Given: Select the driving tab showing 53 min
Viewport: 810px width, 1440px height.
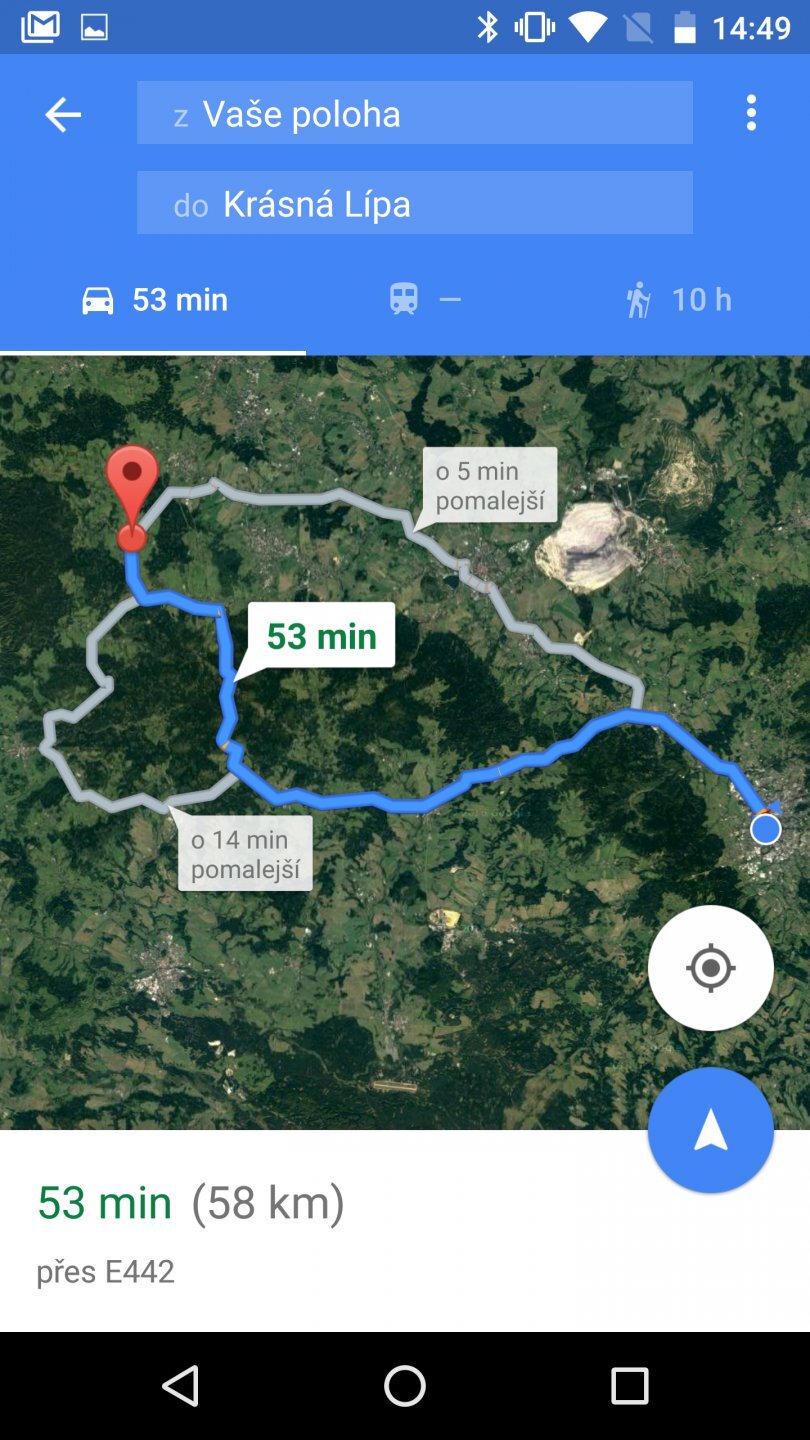Looking at the screenshot, I should (x=155, y=300).
